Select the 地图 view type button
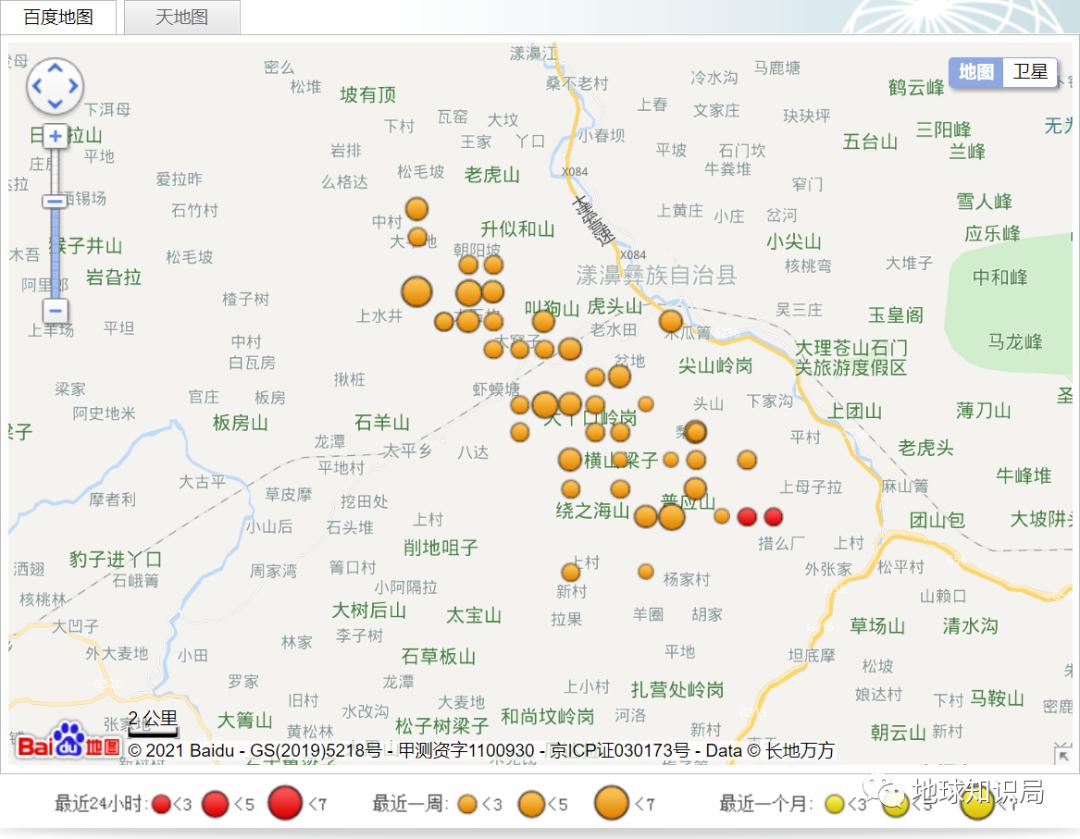The height and width of the screenshot is (839, 1080). (976, 72)
